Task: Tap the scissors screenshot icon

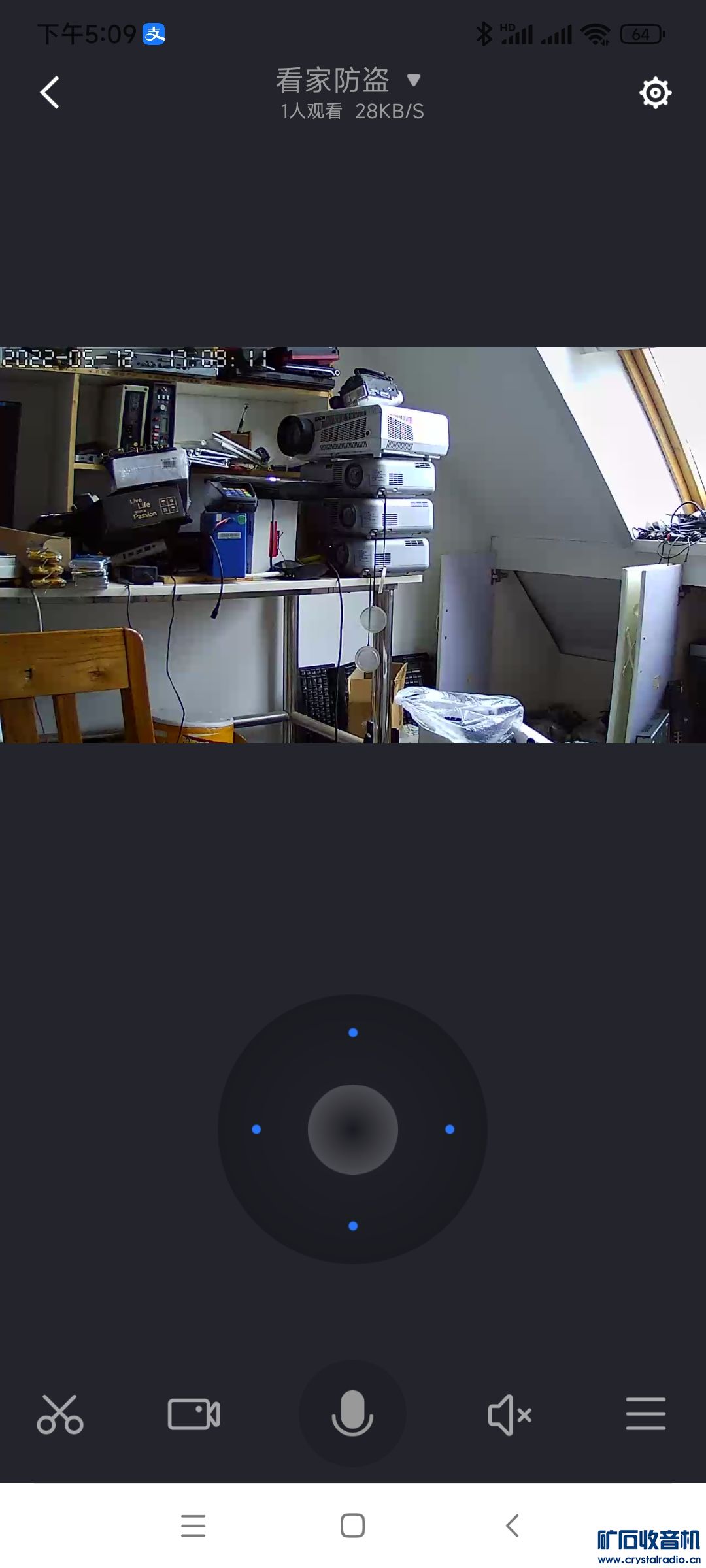Action: [x=60, y=1414]
